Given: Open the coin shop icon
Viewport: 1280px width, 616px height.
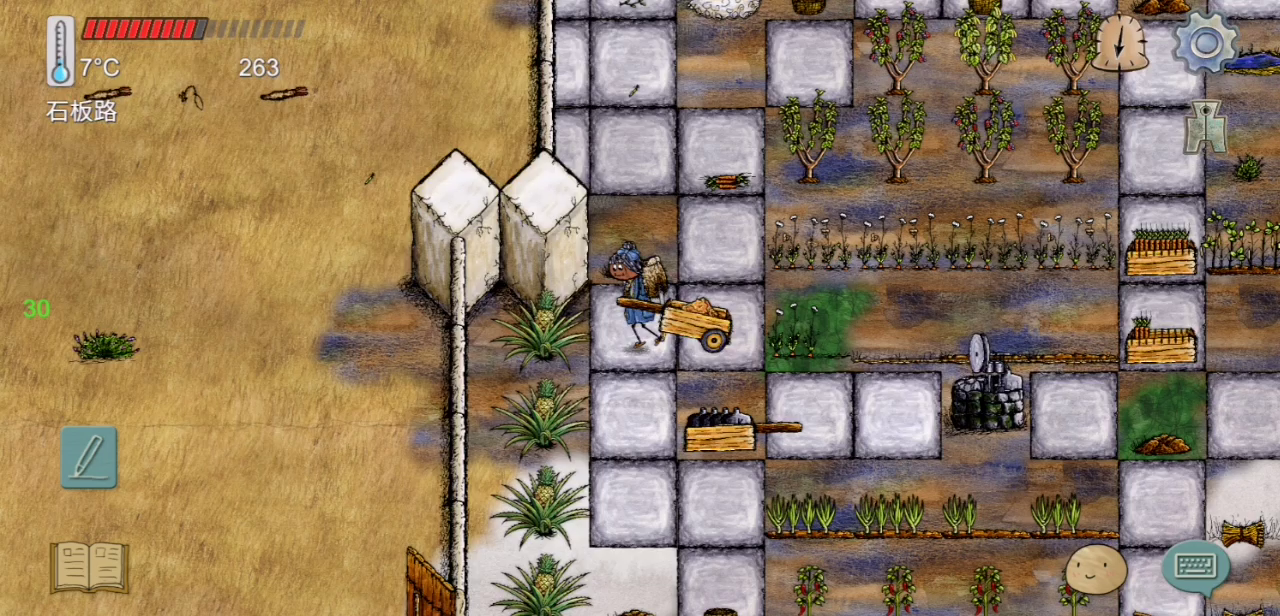Looking at the screenshot, I should tap(1205, 127).
